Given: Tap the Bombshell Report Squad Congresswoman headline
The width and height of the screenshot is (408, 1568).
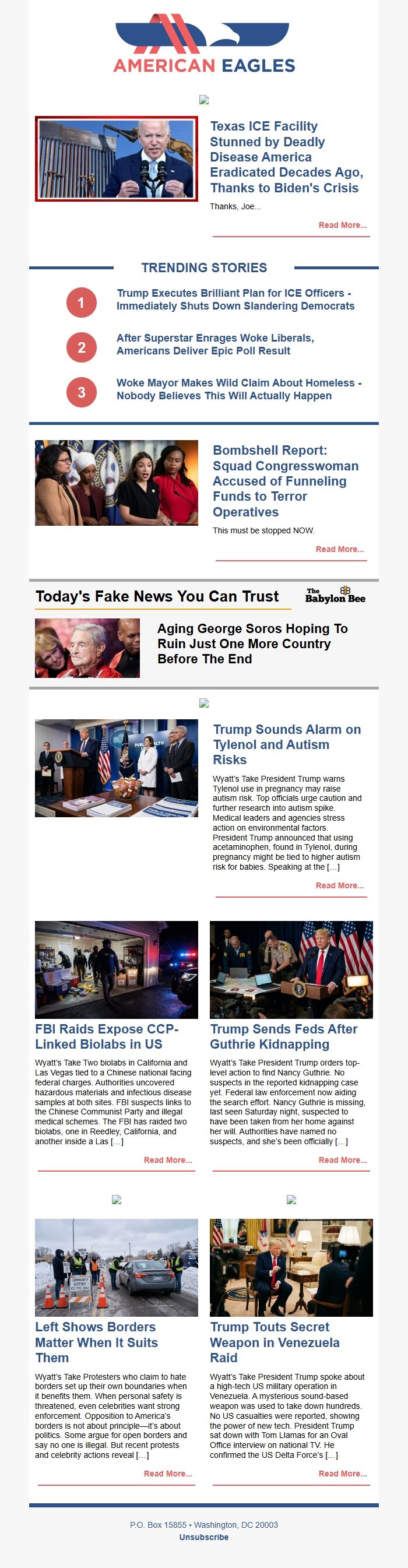Looking at the screenshot, I should click(x=285, y=481).
